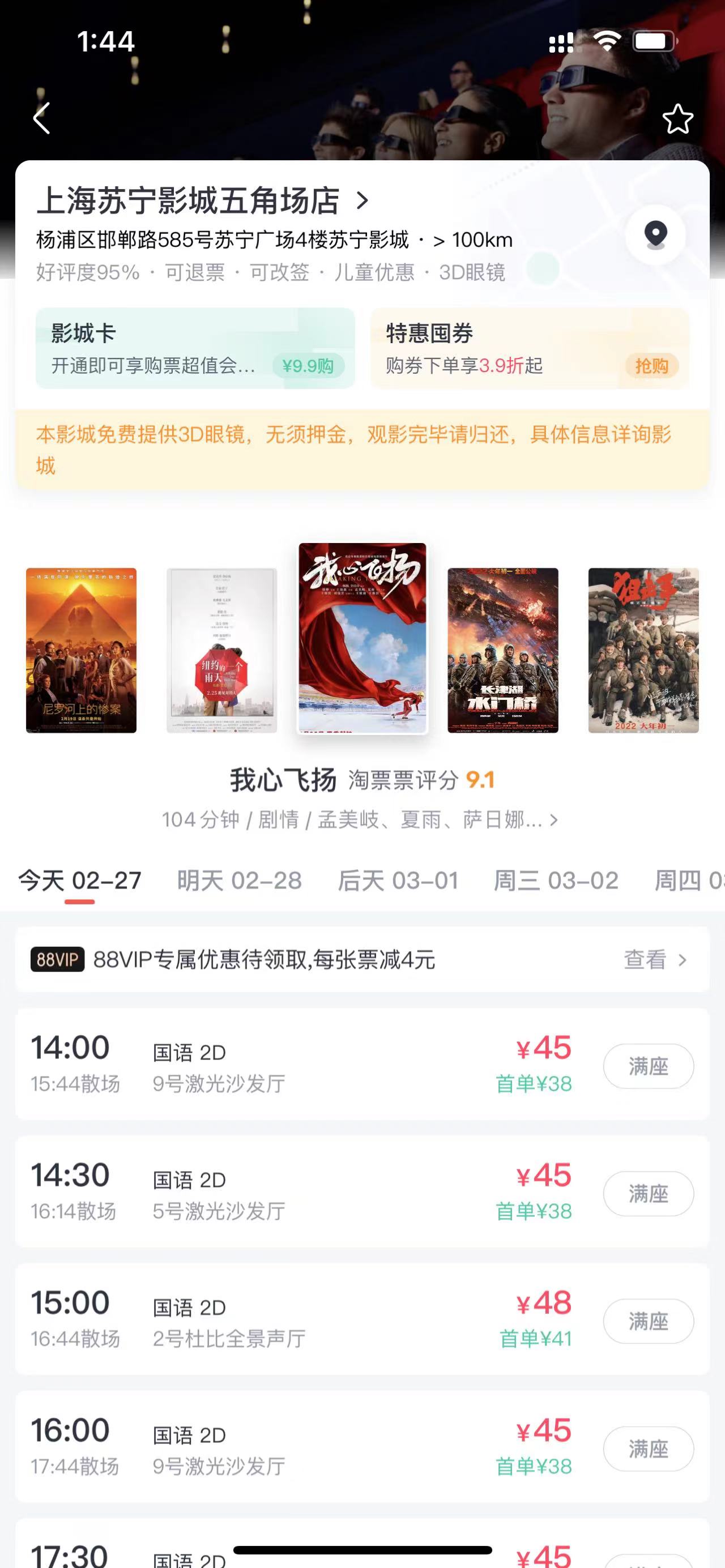This screenshot has width=725, height=1568.
Task: Open the cinema location map pin
Action: pos(655,234)
